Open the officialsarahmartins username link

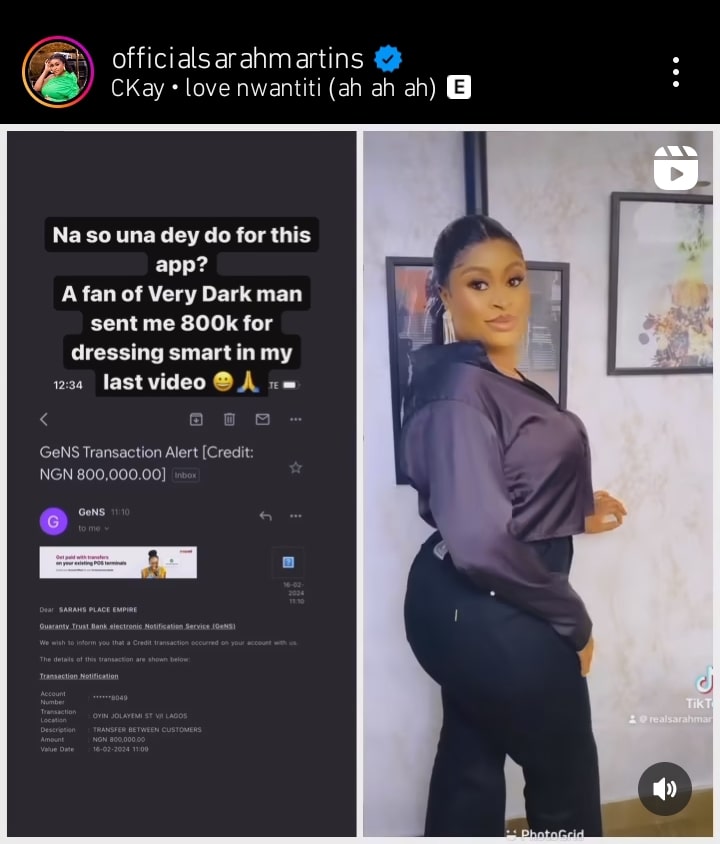[x=237, y=58]
